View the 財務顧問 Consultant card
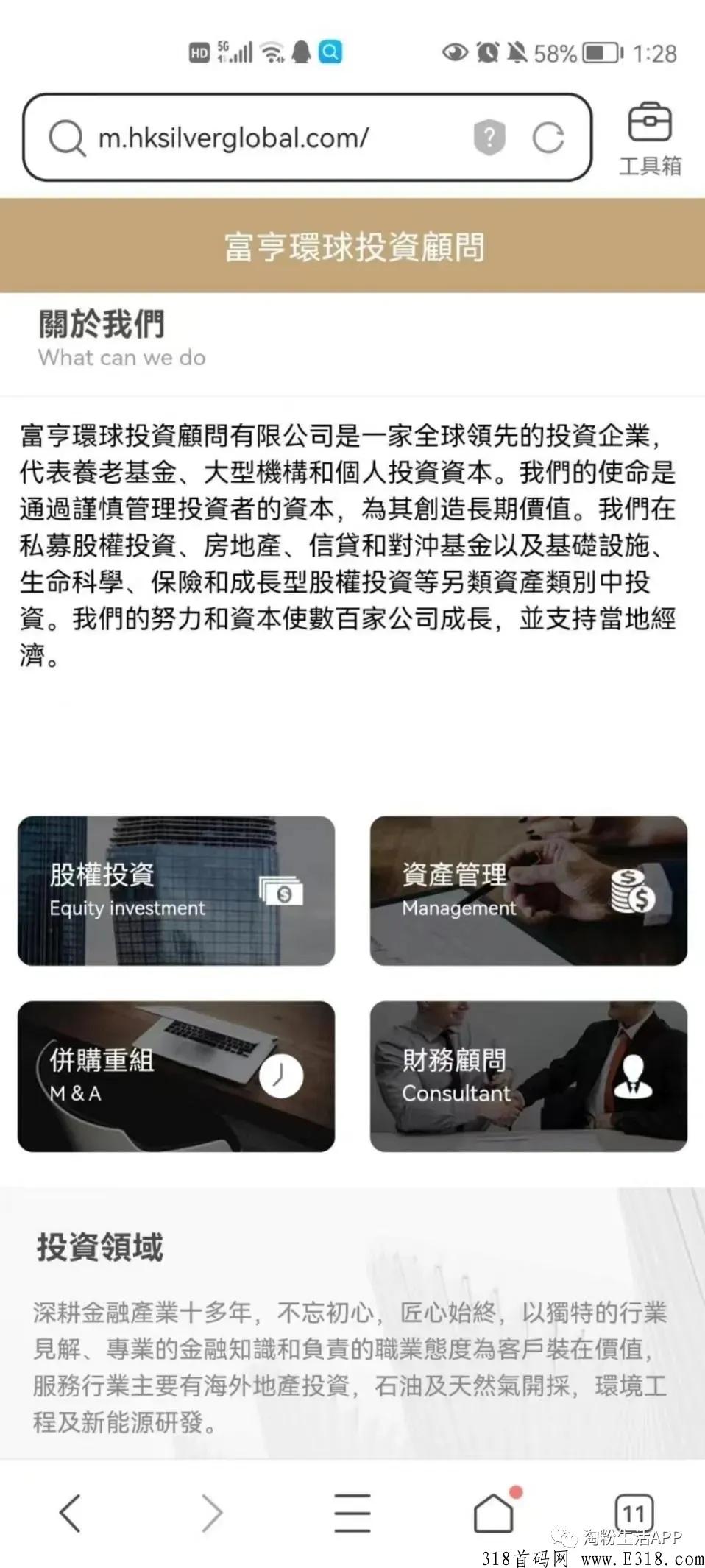The width and height of the screenshot is (705, 1568). click(528, 1076)
